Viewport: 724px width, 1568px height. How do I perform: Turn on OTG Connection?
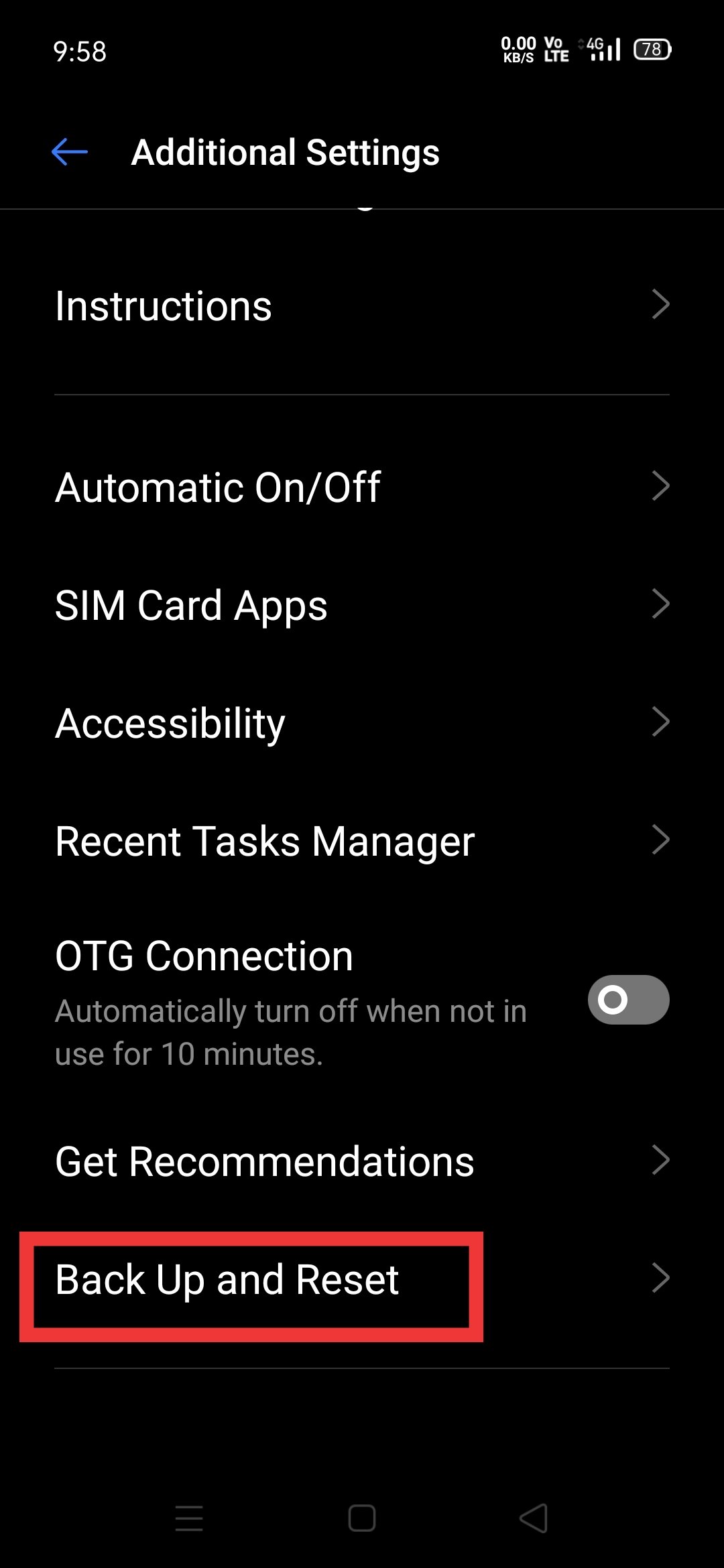pyautogui.click(x=628, y=1000)
